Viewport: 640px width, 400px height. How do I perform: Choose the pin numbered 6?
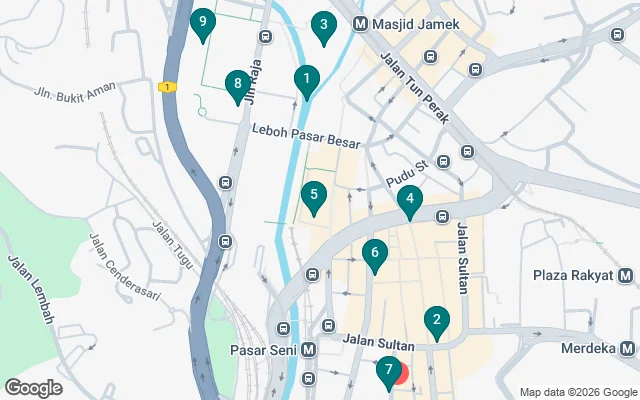click(x=374, y=255)
